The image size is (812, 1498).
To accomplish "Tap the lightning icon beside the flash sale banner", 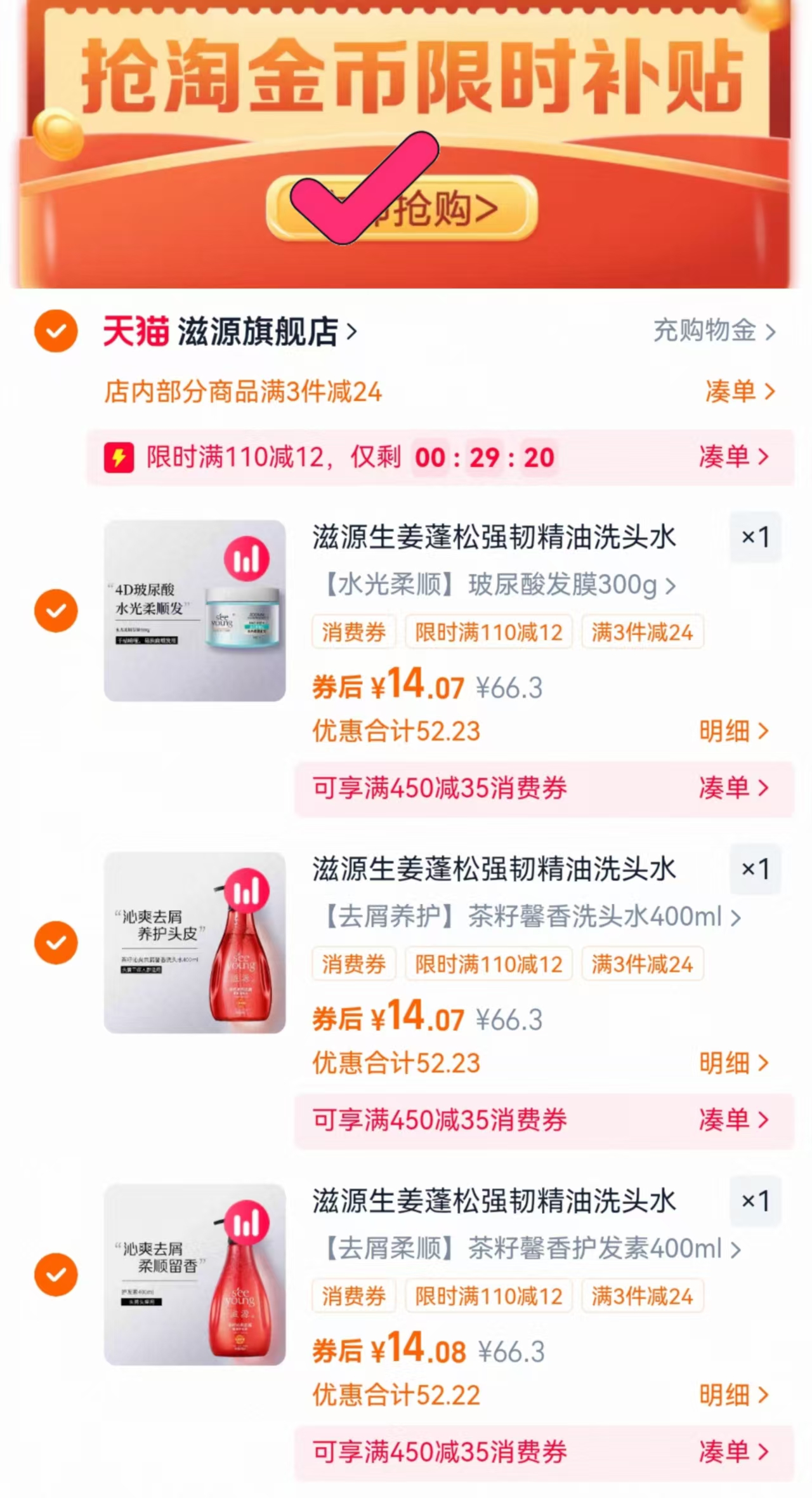I will coord(118,456).
